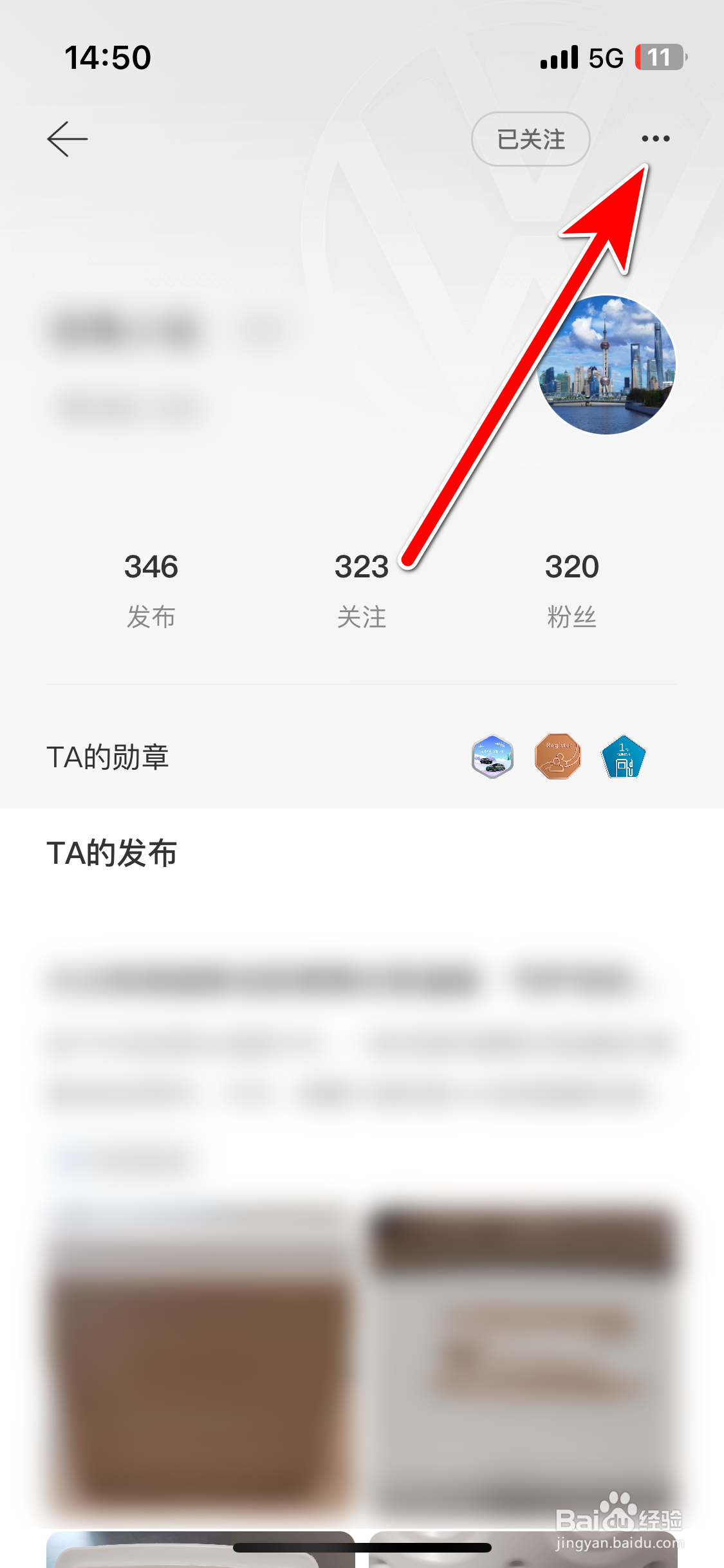
Task: Click the 5G network indicator
Action: pyautogui.click(x=604, y=57)
